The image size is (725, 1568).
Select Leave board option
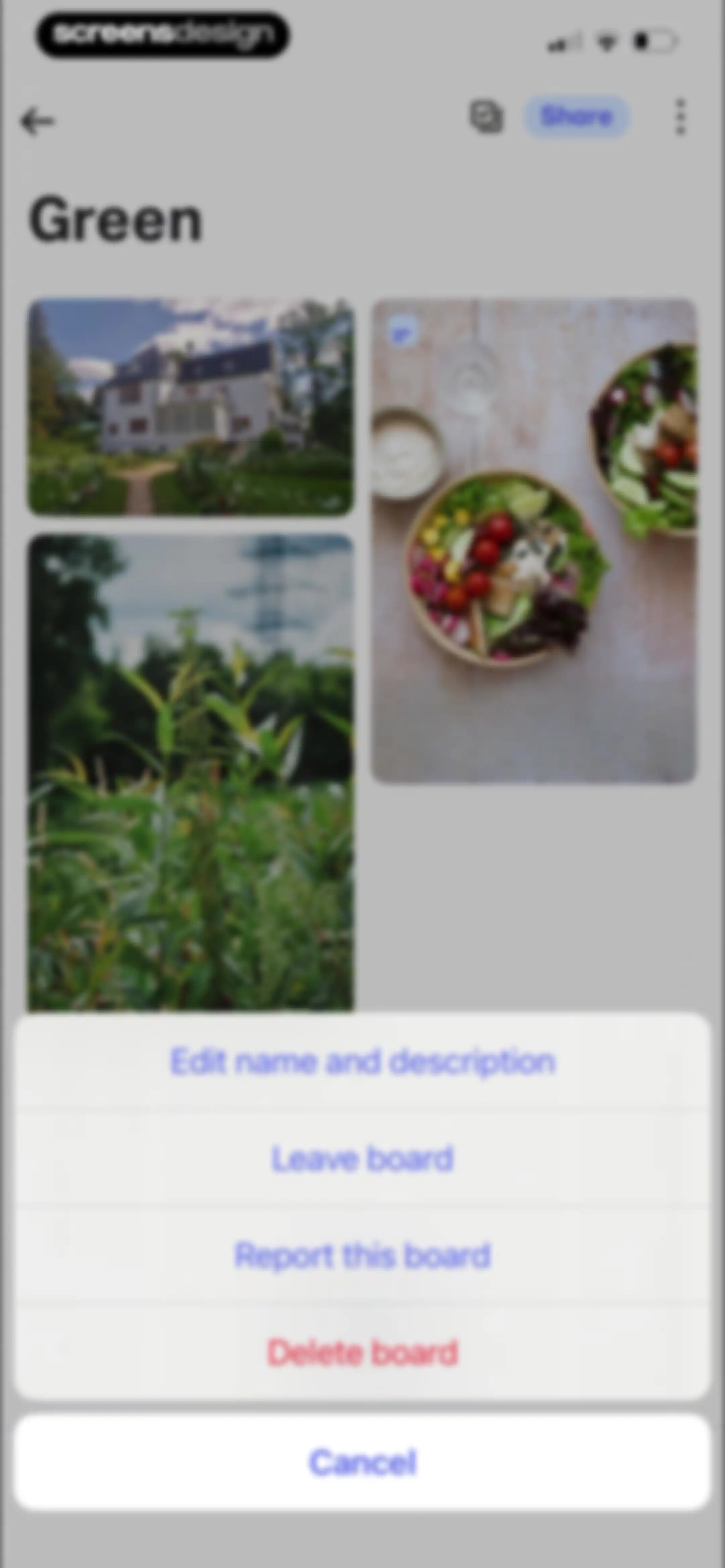pyautogui.click(x=362, y=1158)
